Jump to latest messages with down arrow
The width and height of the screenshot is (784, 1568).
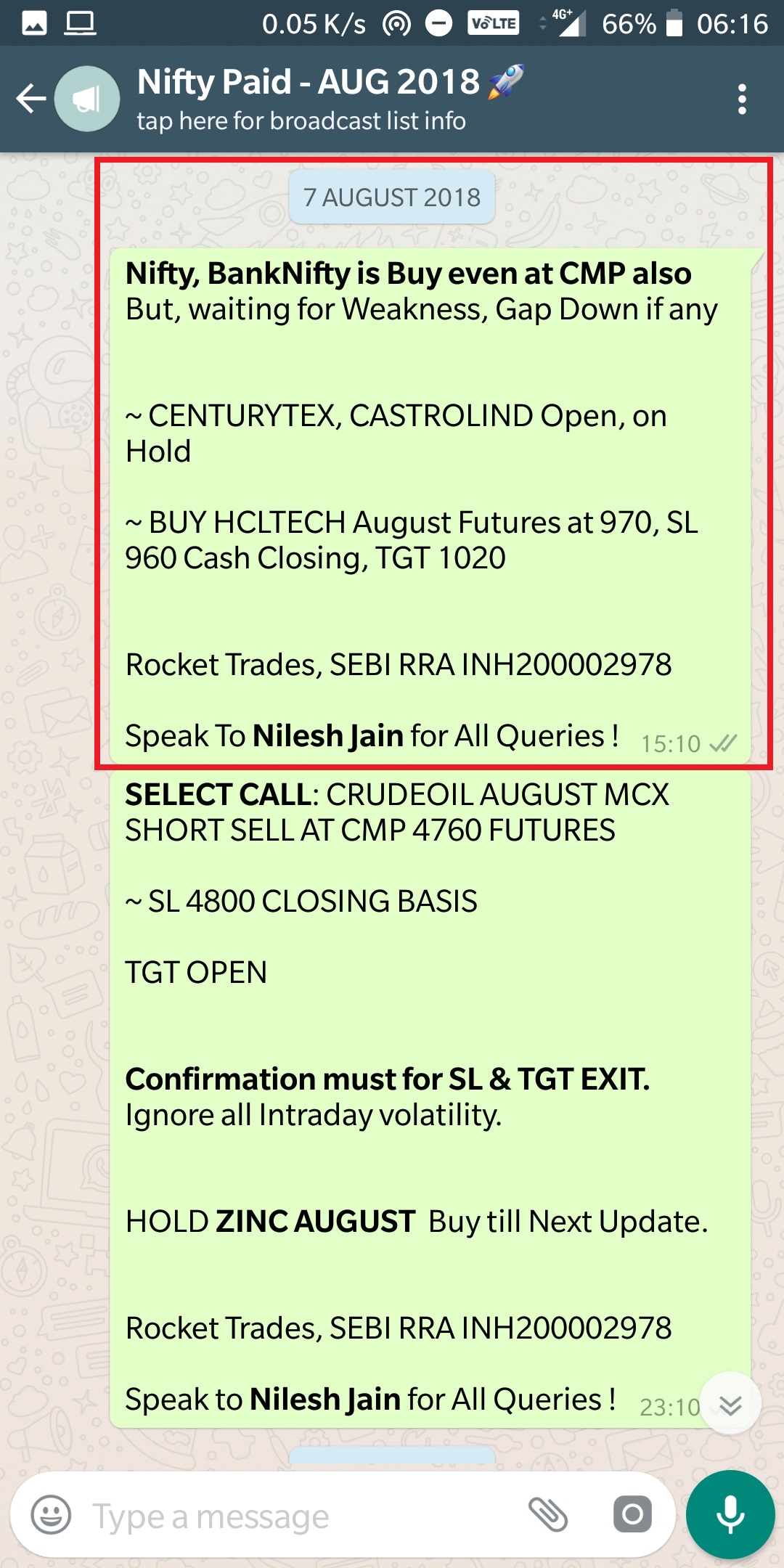tap(730, 1404)
